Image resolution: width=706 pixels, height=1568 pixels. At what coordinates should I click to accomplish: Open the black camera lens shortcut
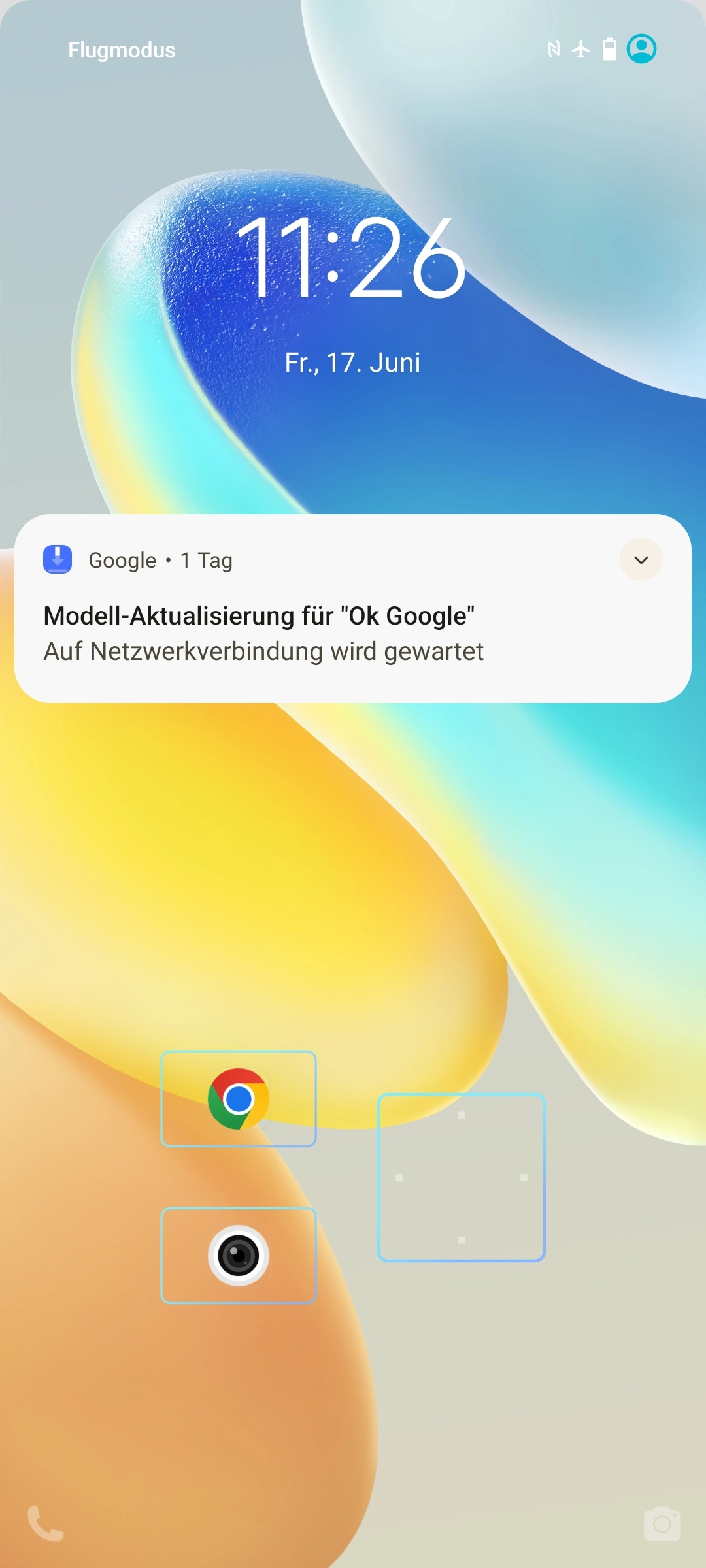(x=239, y=1256)
